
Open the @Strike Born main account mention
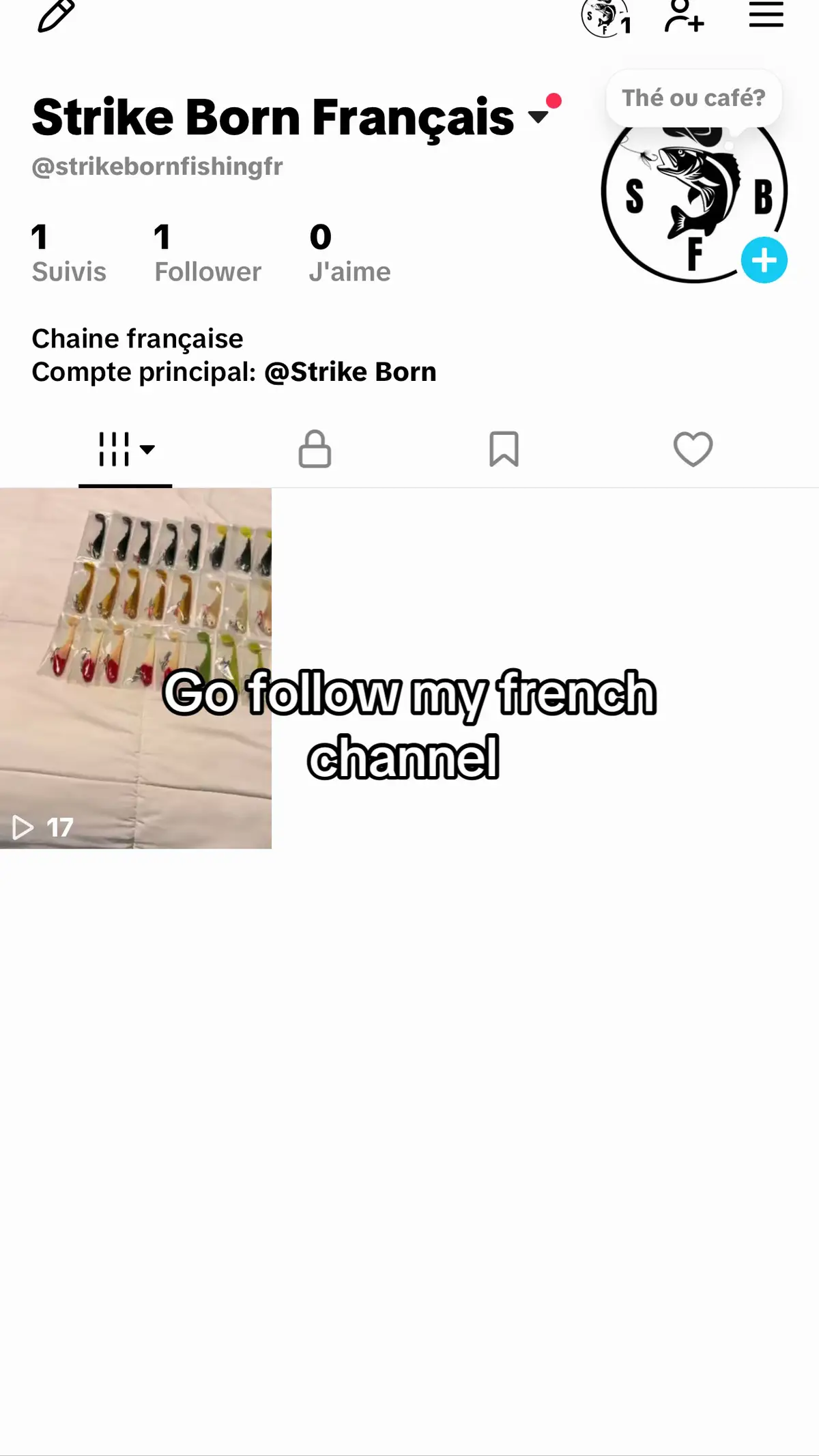click(x=350, y=372)
